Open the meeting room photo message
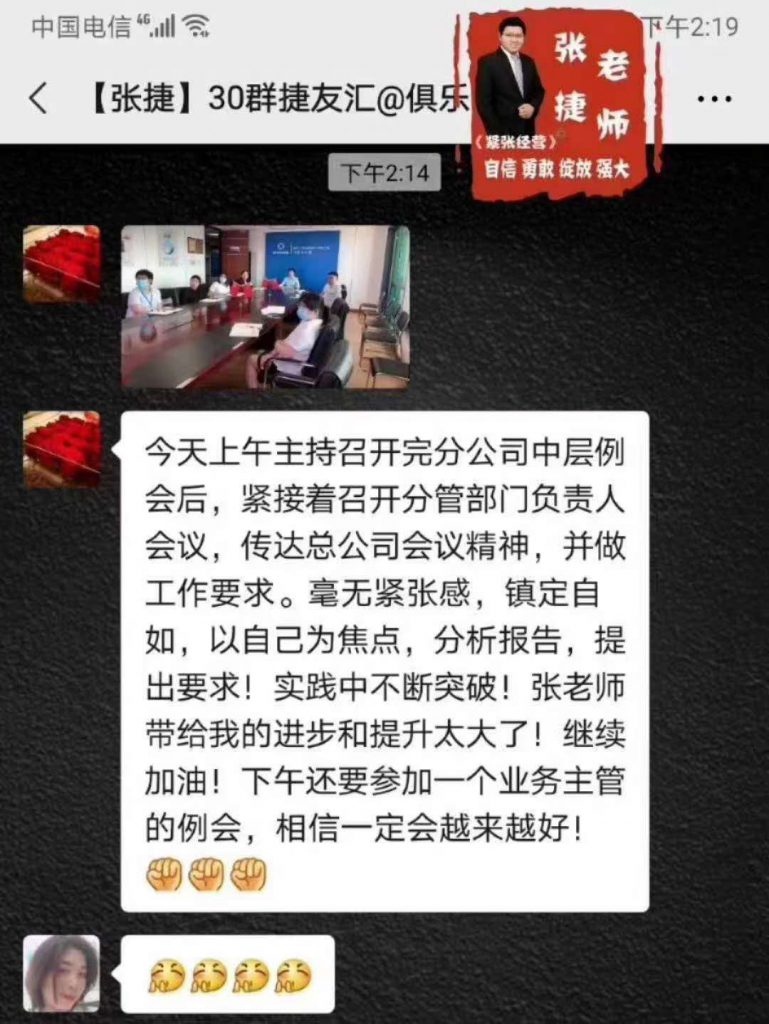Screen dimensions: 769x1024 pos(265,306)
